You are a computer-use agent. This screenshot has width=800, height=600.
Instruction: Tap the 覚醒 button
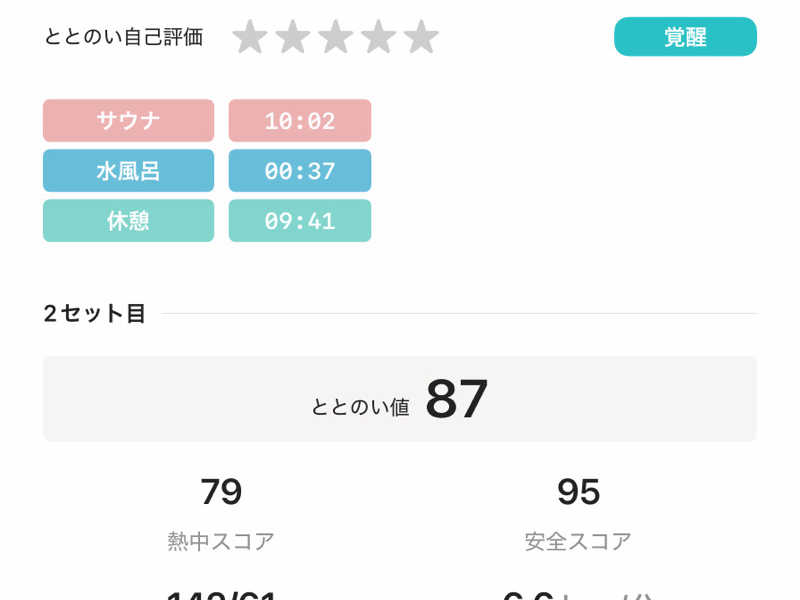[x=685, y=37]
